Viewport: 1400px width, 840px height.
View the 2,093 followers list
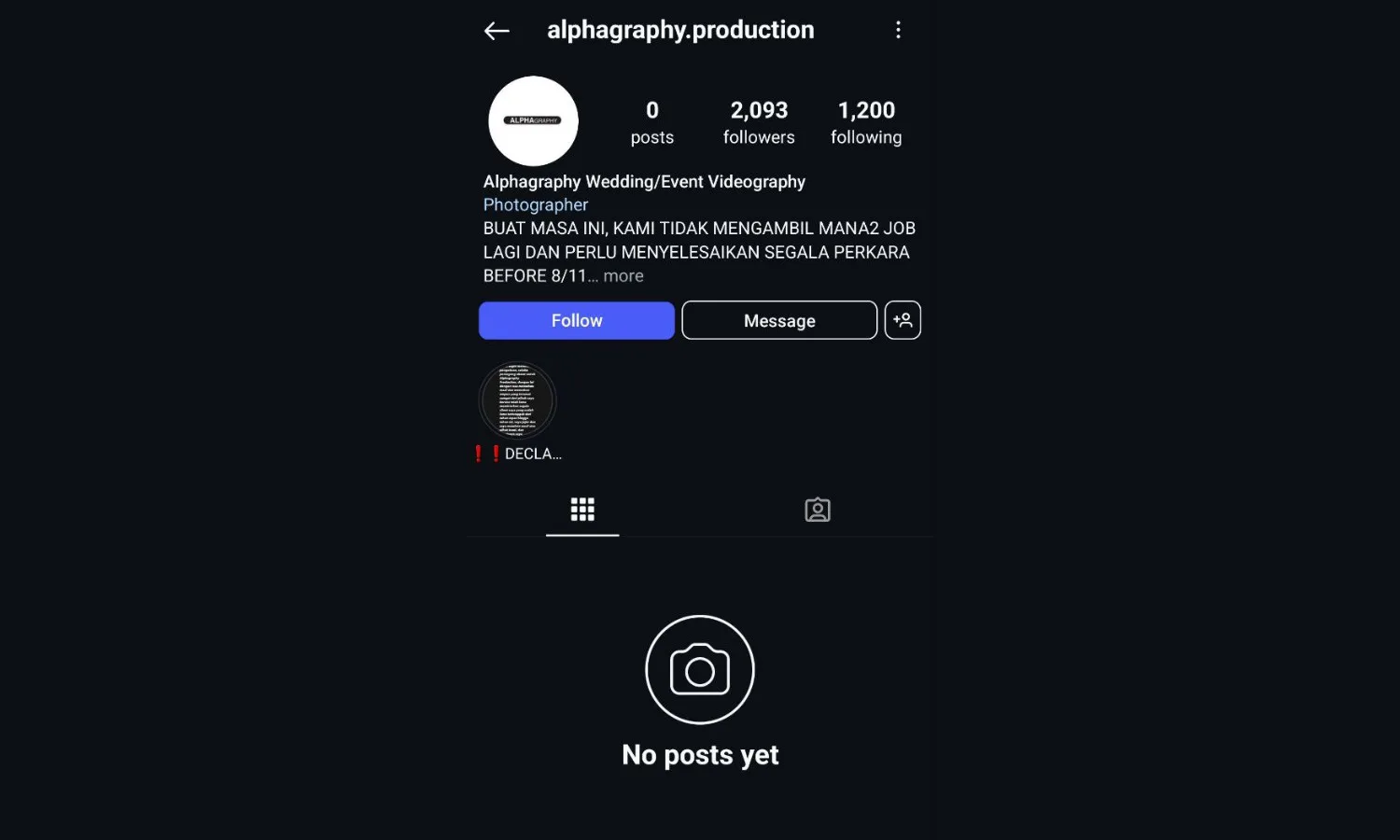(x=759, y=122)
